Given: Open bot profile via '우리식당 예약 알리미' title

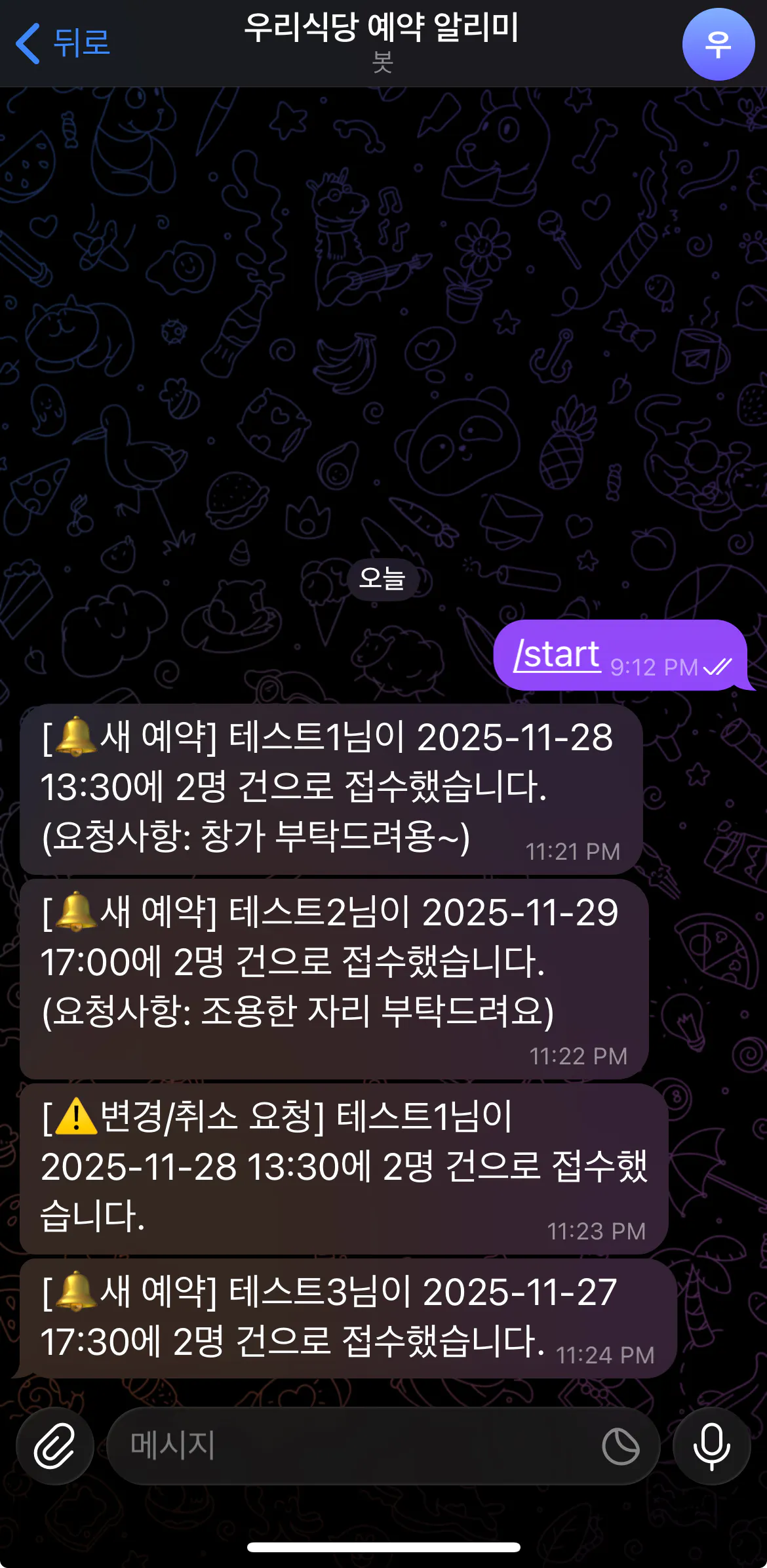Looking at the screenshot, I should (383, 29).
